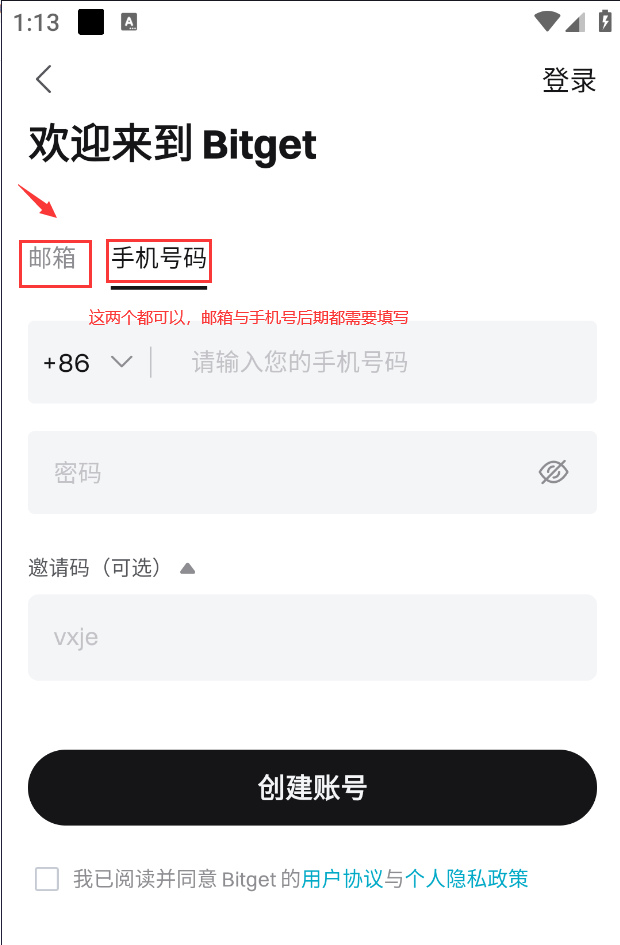The width and height of the screenshot is (620, 945).
Task: Tap the 密码 password field
Action: (x=280, y=472)
